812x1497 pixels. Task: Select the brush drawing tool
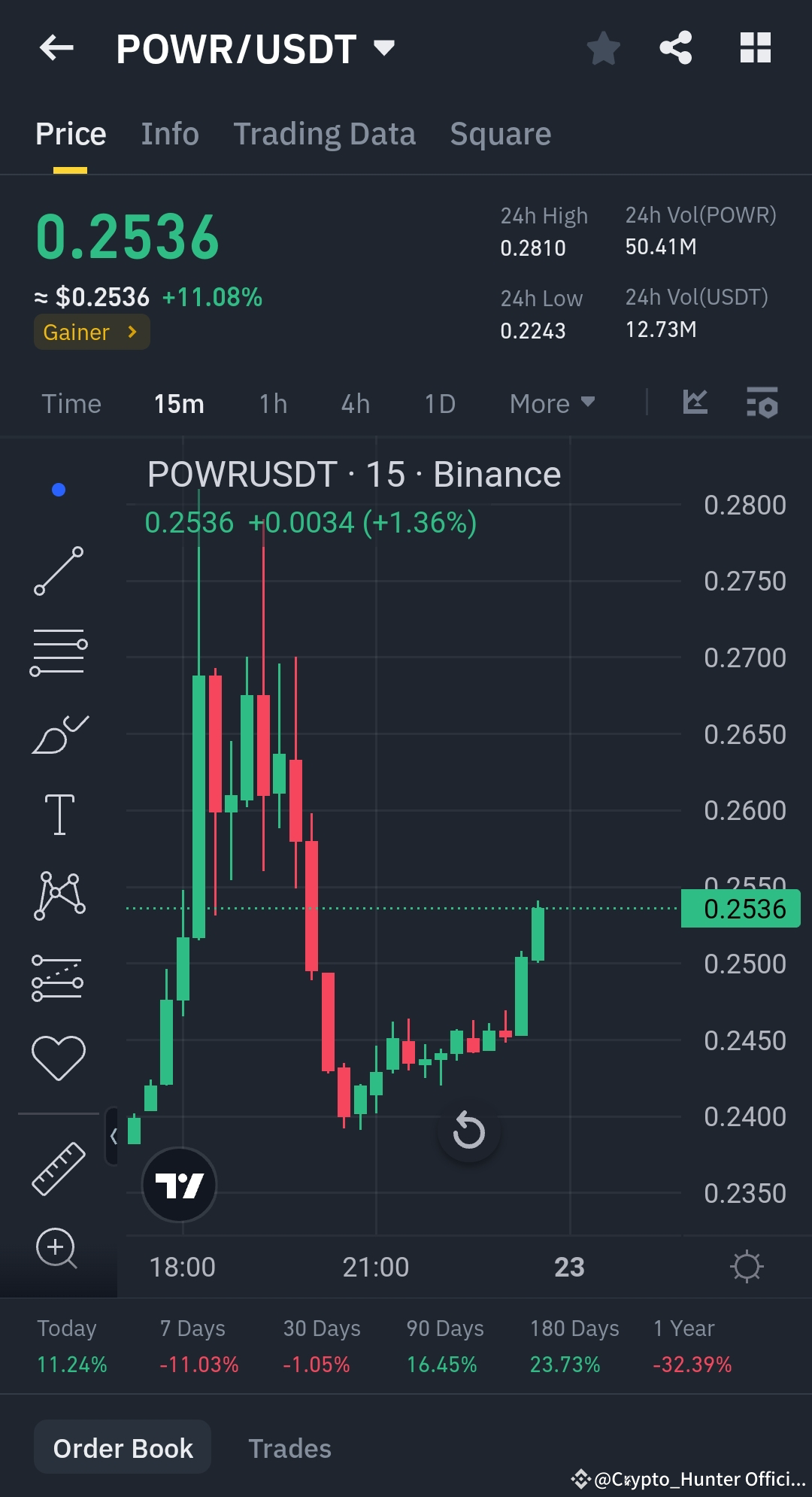click(x=59, y=733)
